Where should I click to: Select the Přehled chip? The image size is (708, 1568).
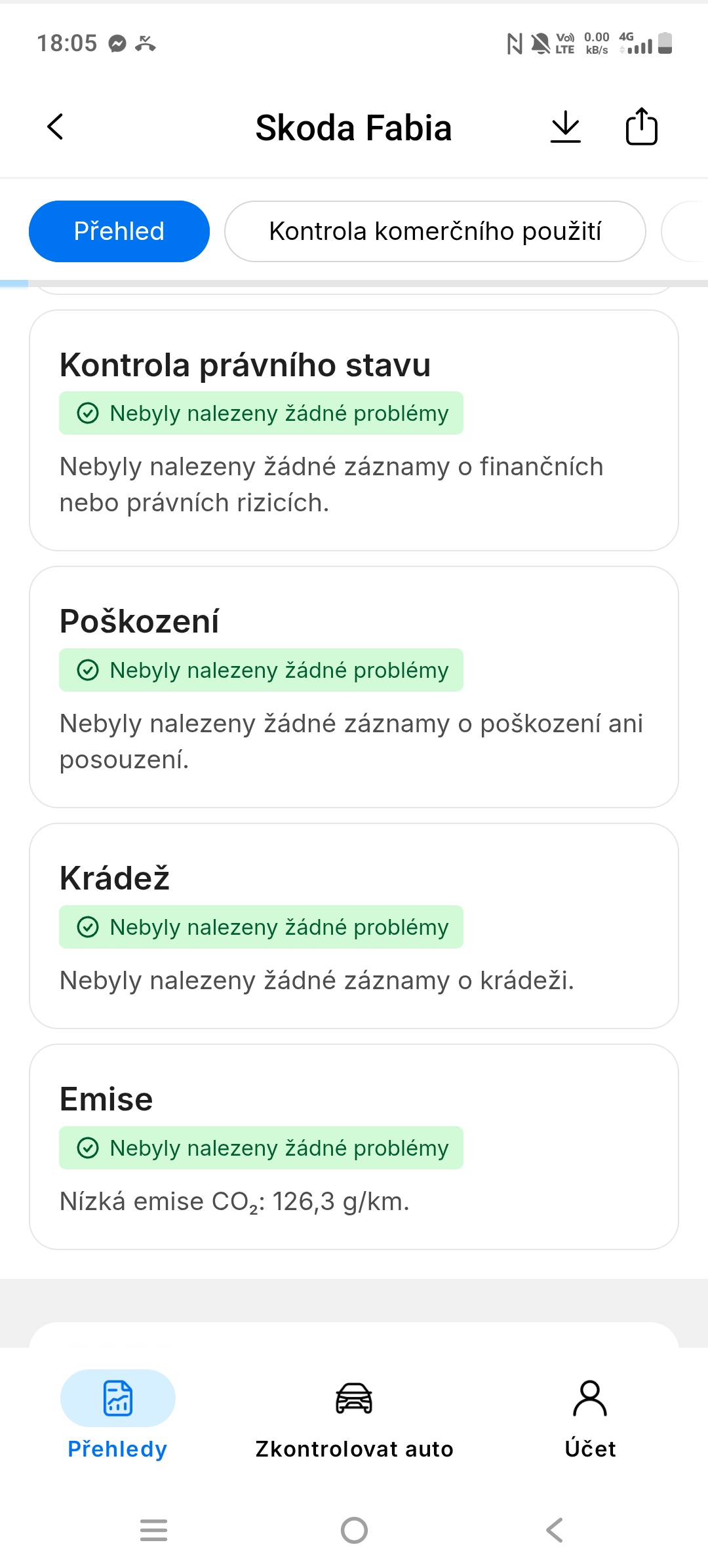pyautogui.click(x=119, y=231)
